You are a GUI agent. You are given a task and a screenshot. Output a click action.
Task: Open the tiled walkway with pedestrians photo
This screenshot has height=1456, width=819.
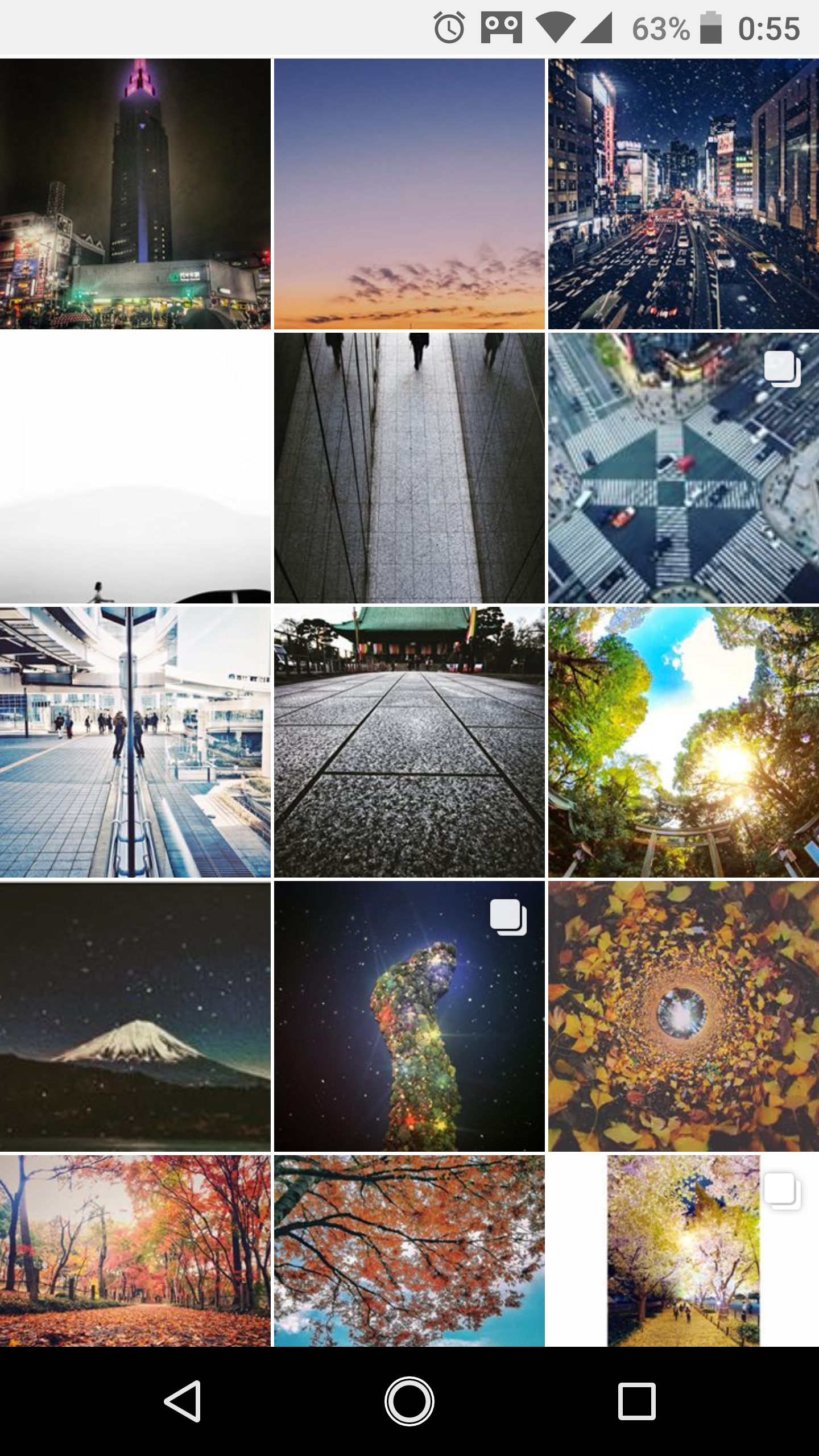(x=409, y=468)
